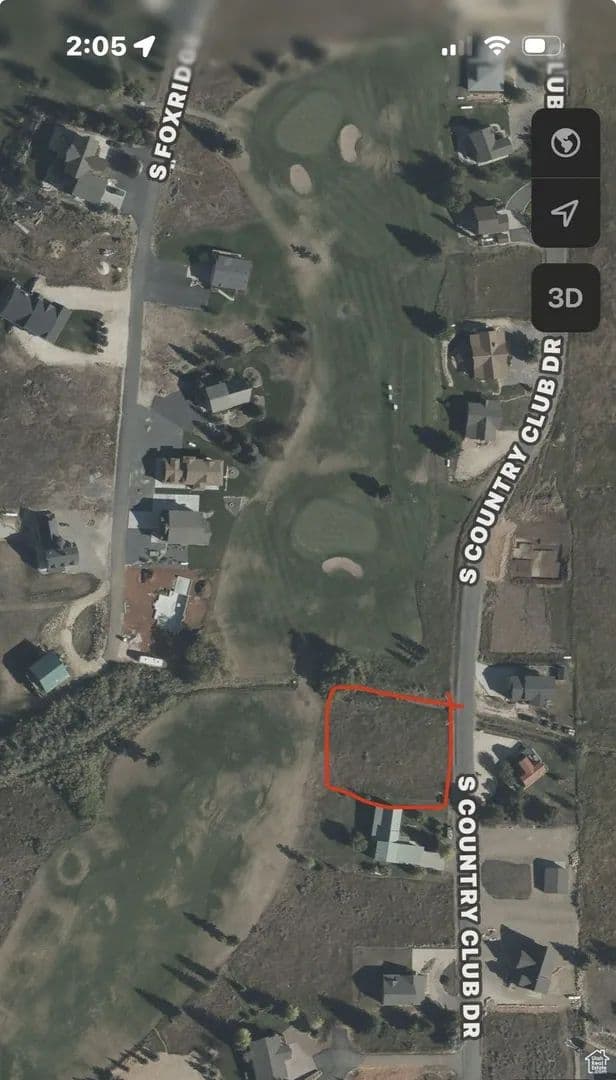Viewport: 616px width, 1080px height.
Task: Switch the map to 3D view
Action: tap(565, 298)
